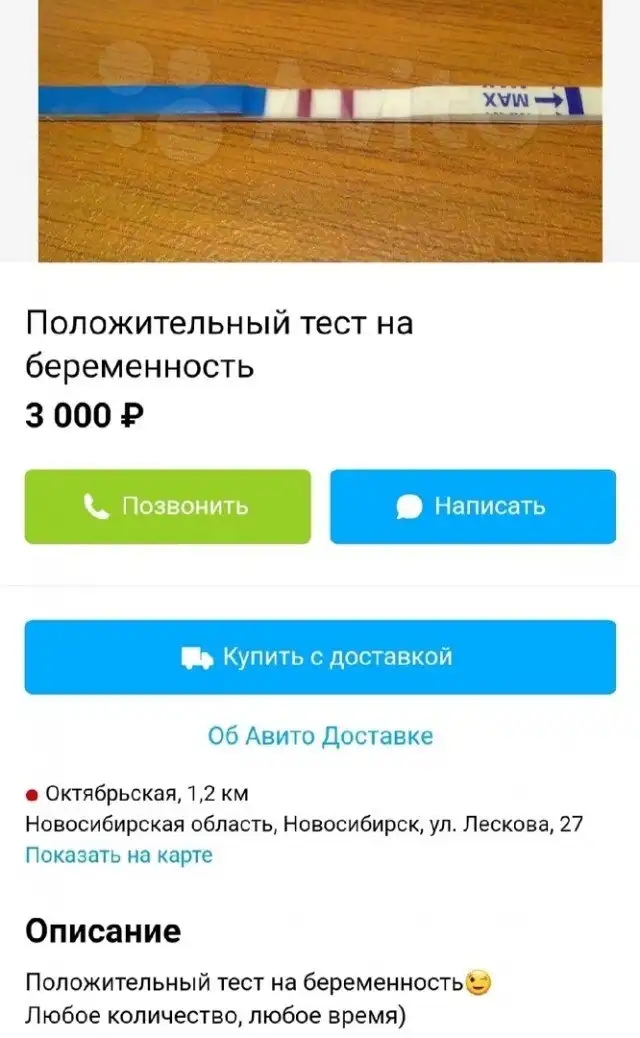Call the seller with Позвонить button

tap(167, 507)
